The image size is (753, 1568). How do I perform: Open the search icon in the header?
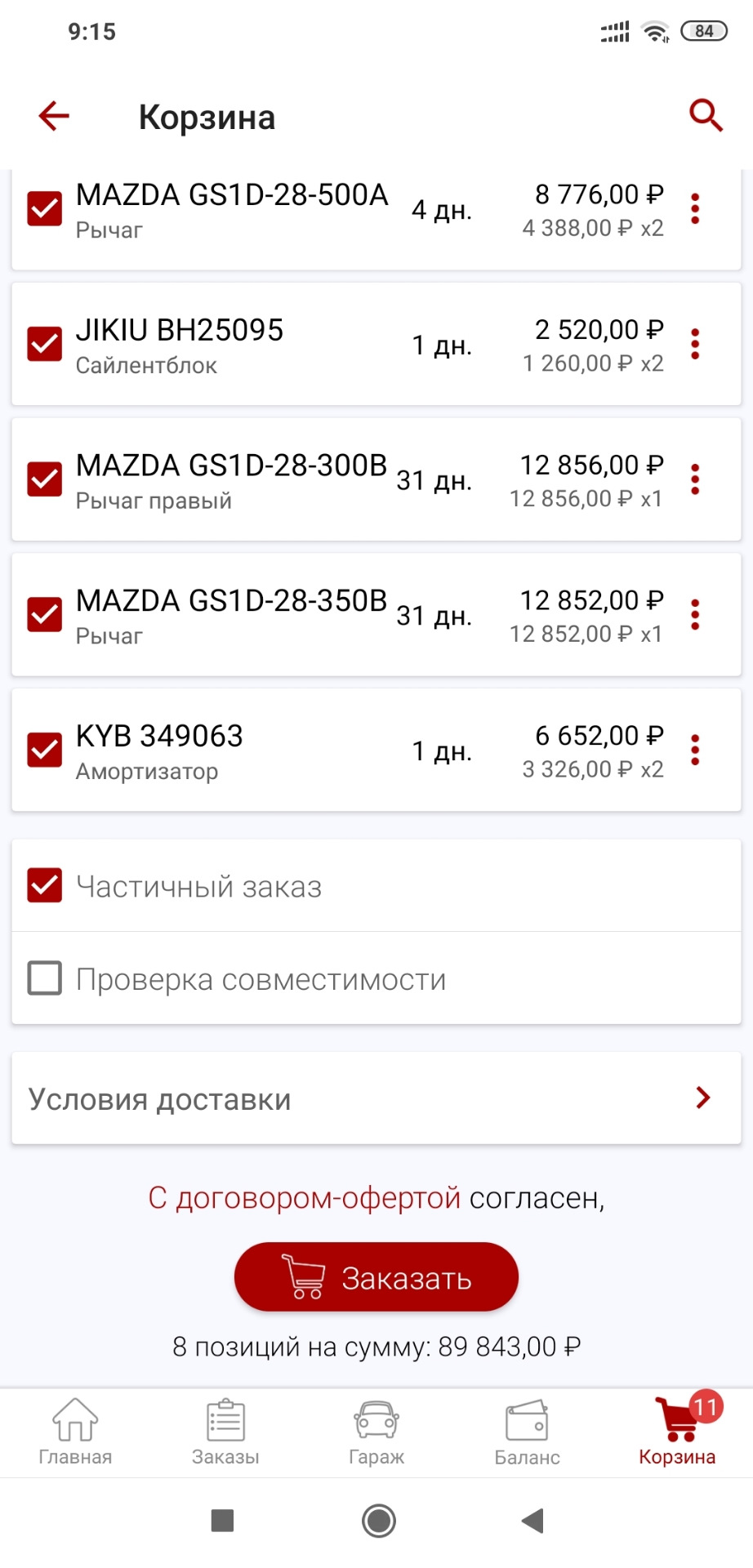click(x=706, y=115)
